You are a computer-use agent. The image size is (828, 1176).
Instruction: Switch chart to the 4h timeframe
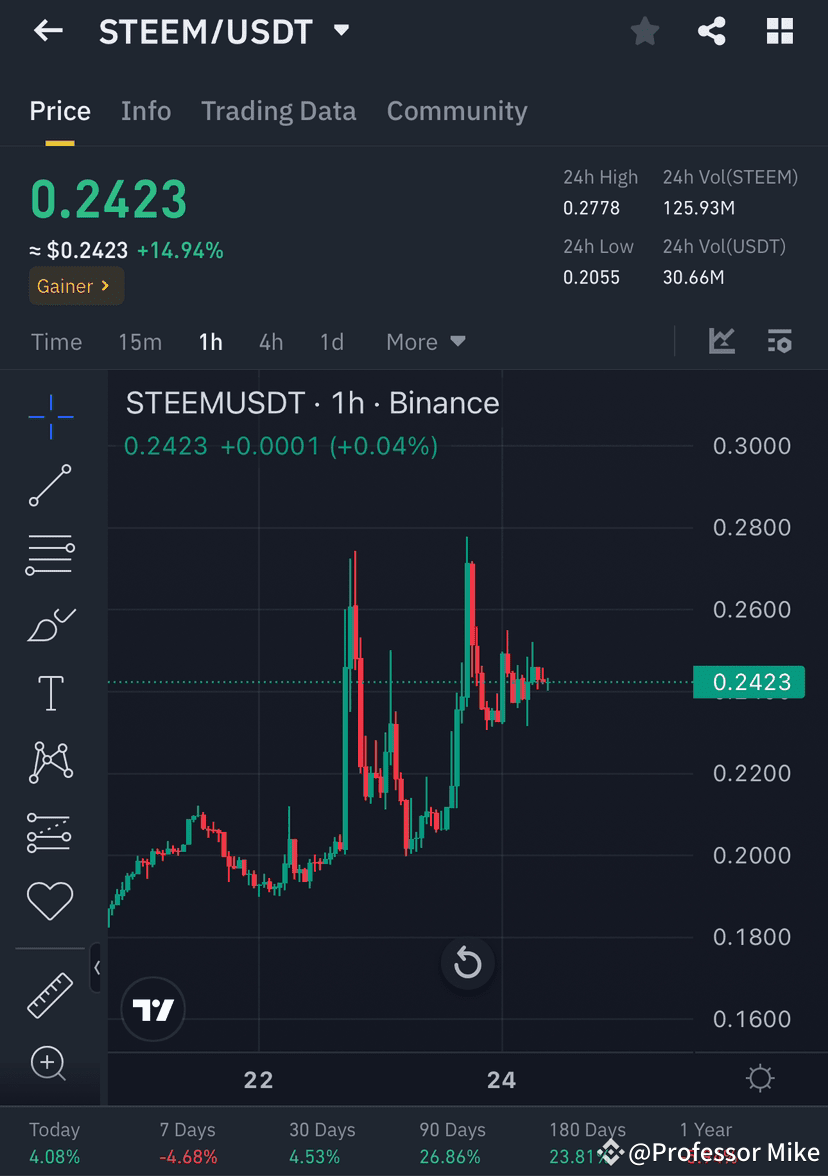[x=270, y=341]
